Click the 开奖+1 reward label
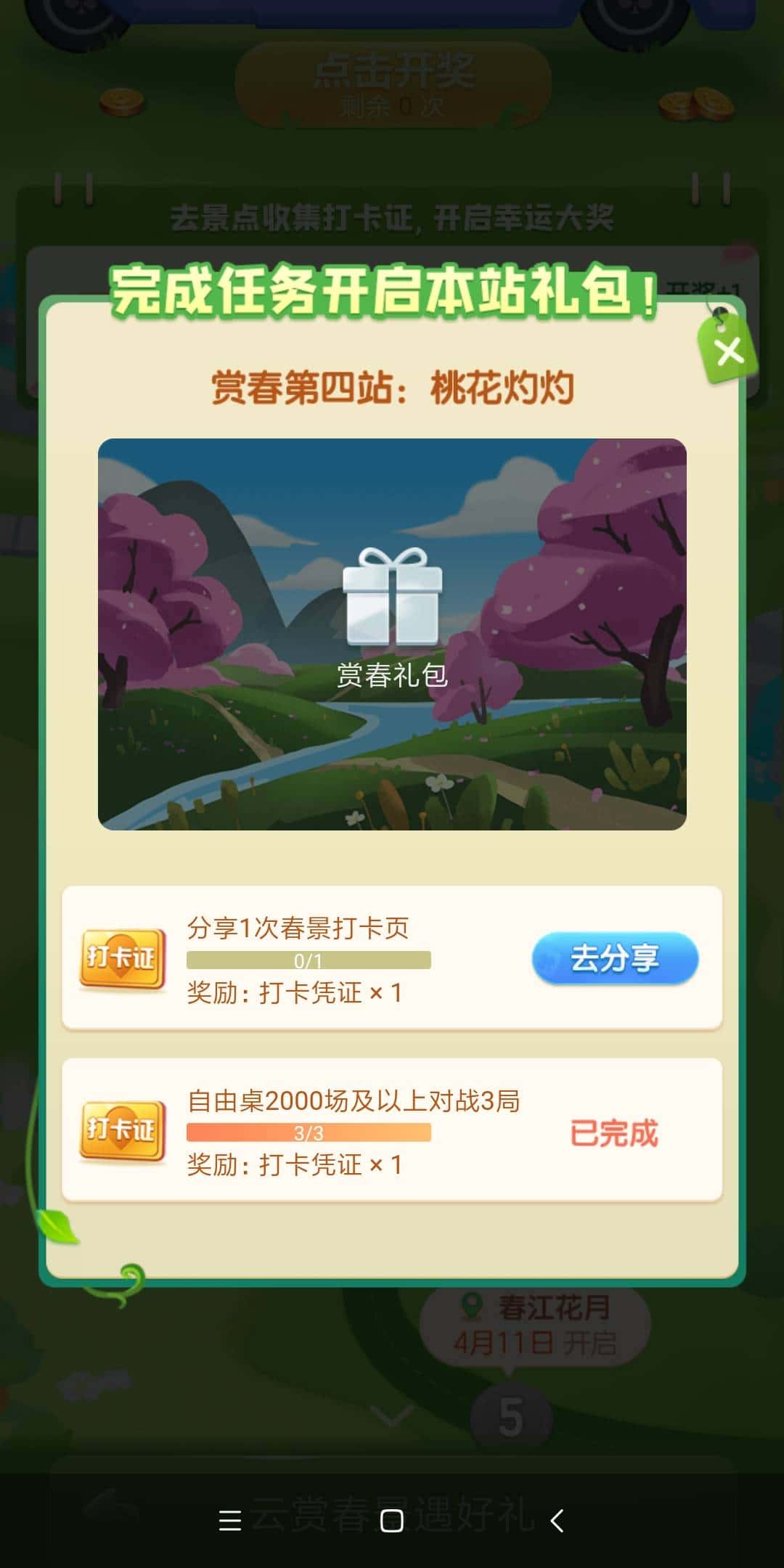The image size is (784, 1568). coord(699,286)
